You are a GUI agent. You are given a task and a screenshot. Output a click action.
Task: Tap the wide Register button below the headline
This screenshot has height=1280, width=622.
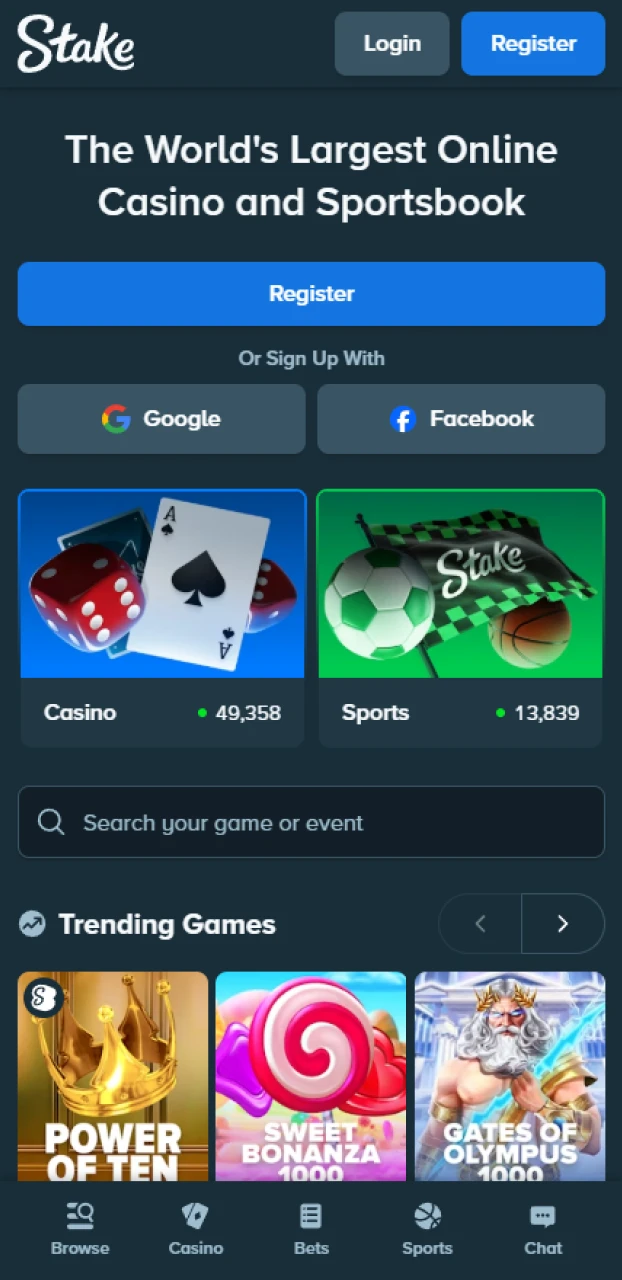[311, 294]
